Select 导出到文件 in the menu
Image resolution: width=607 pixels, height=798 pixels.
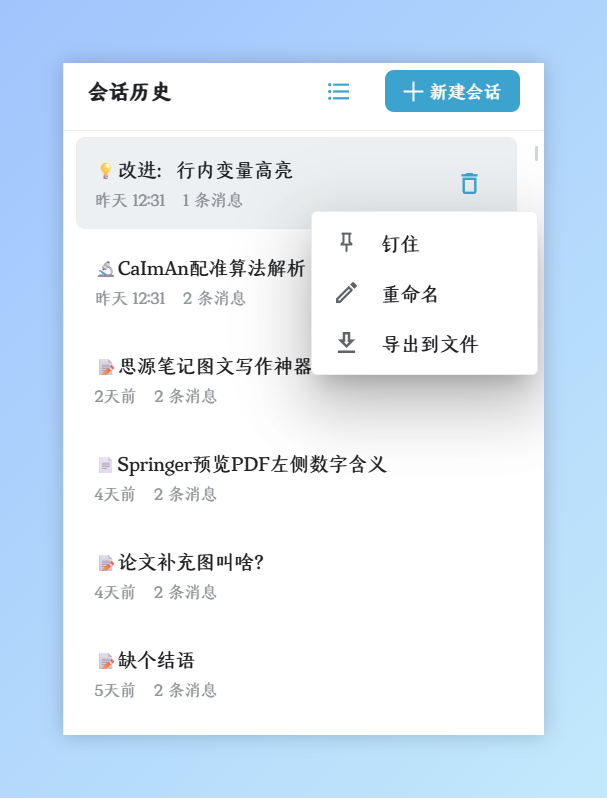tap(430, 344)
